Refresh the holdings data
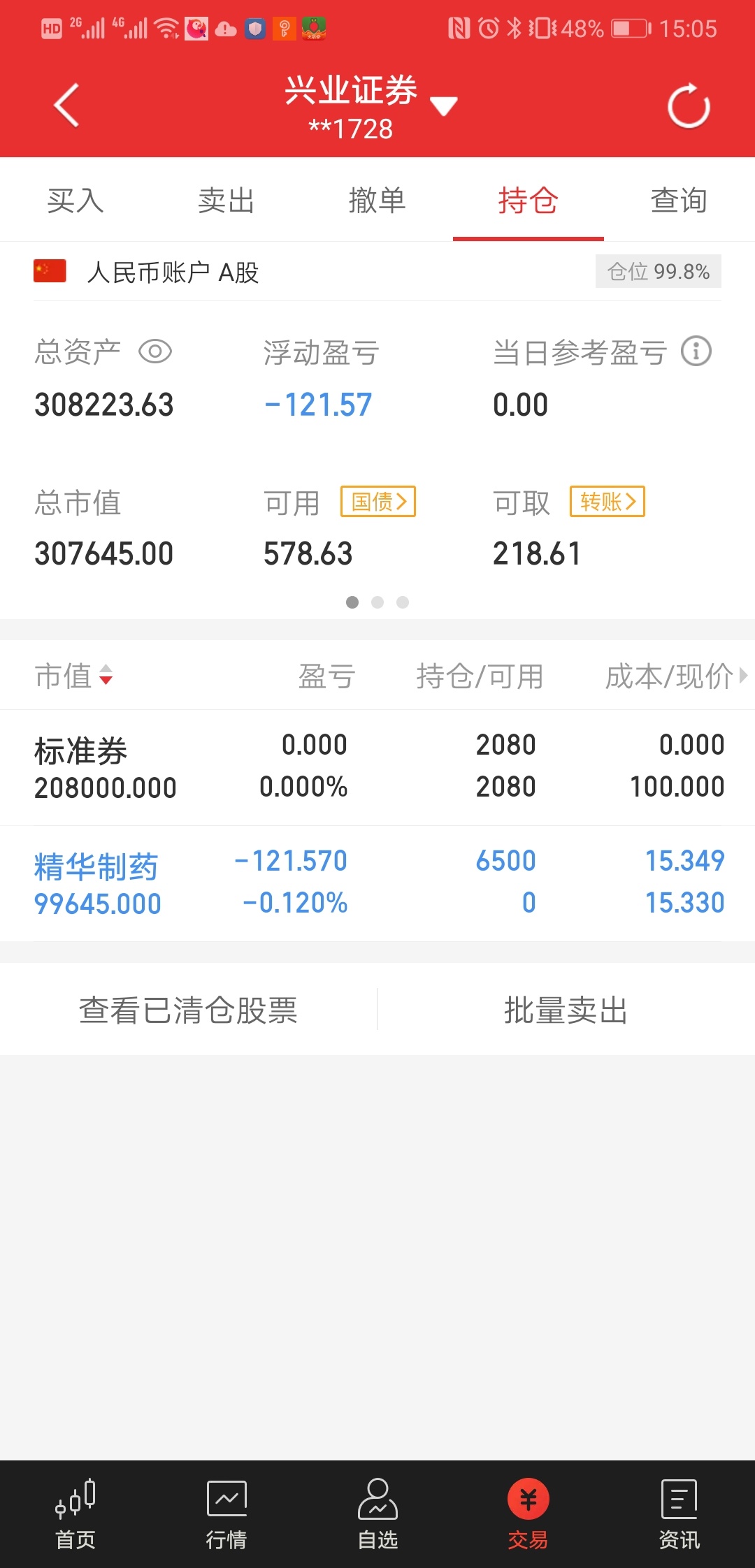 pos(689,106)
